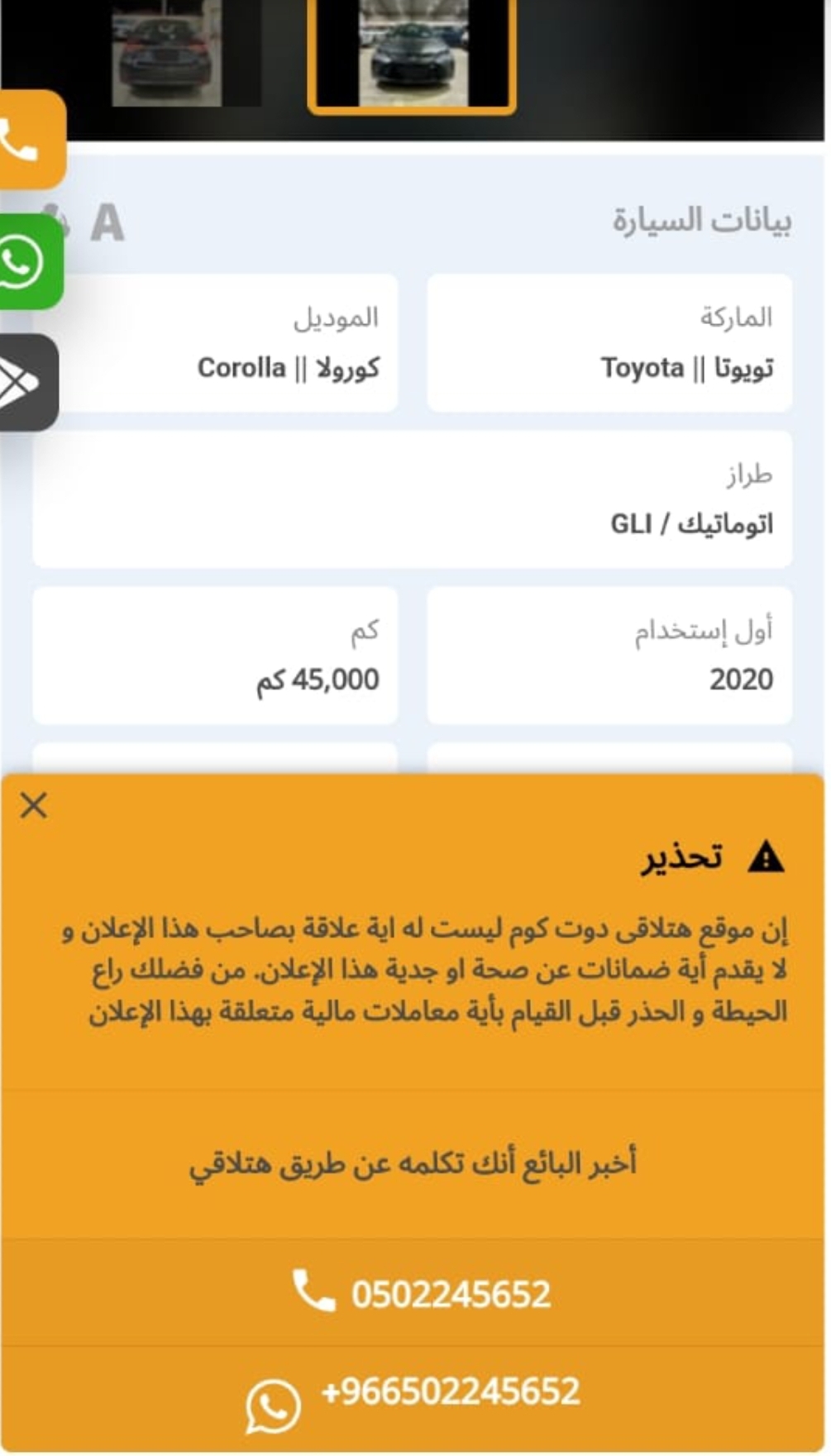831x1456 pixels.
Task: Dismiss the orange warning panel
Action: point(34,804)
